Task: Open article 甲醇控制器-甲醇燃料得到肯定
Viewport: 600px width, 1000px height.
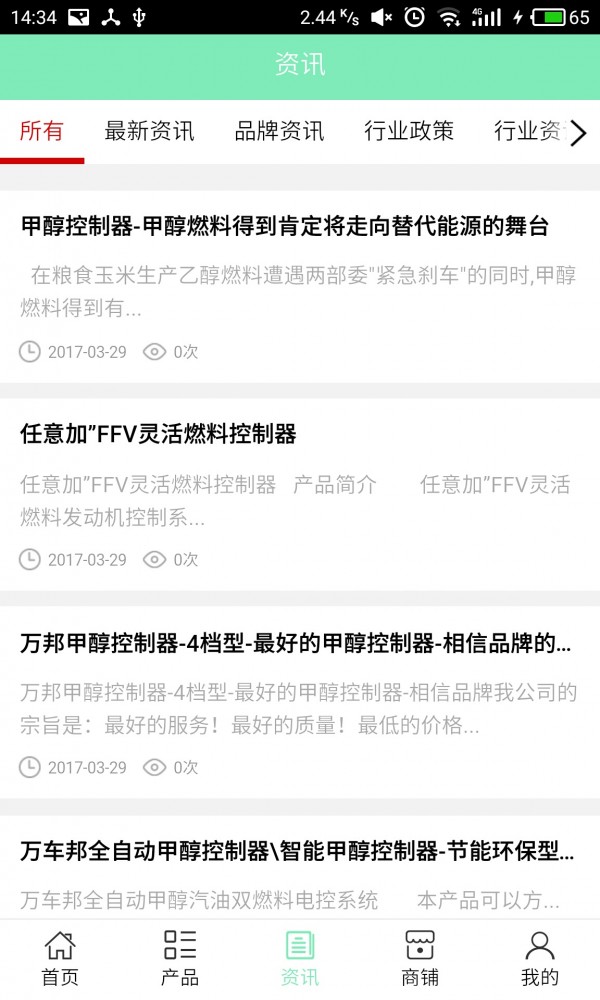Action: tap(285, 227)
